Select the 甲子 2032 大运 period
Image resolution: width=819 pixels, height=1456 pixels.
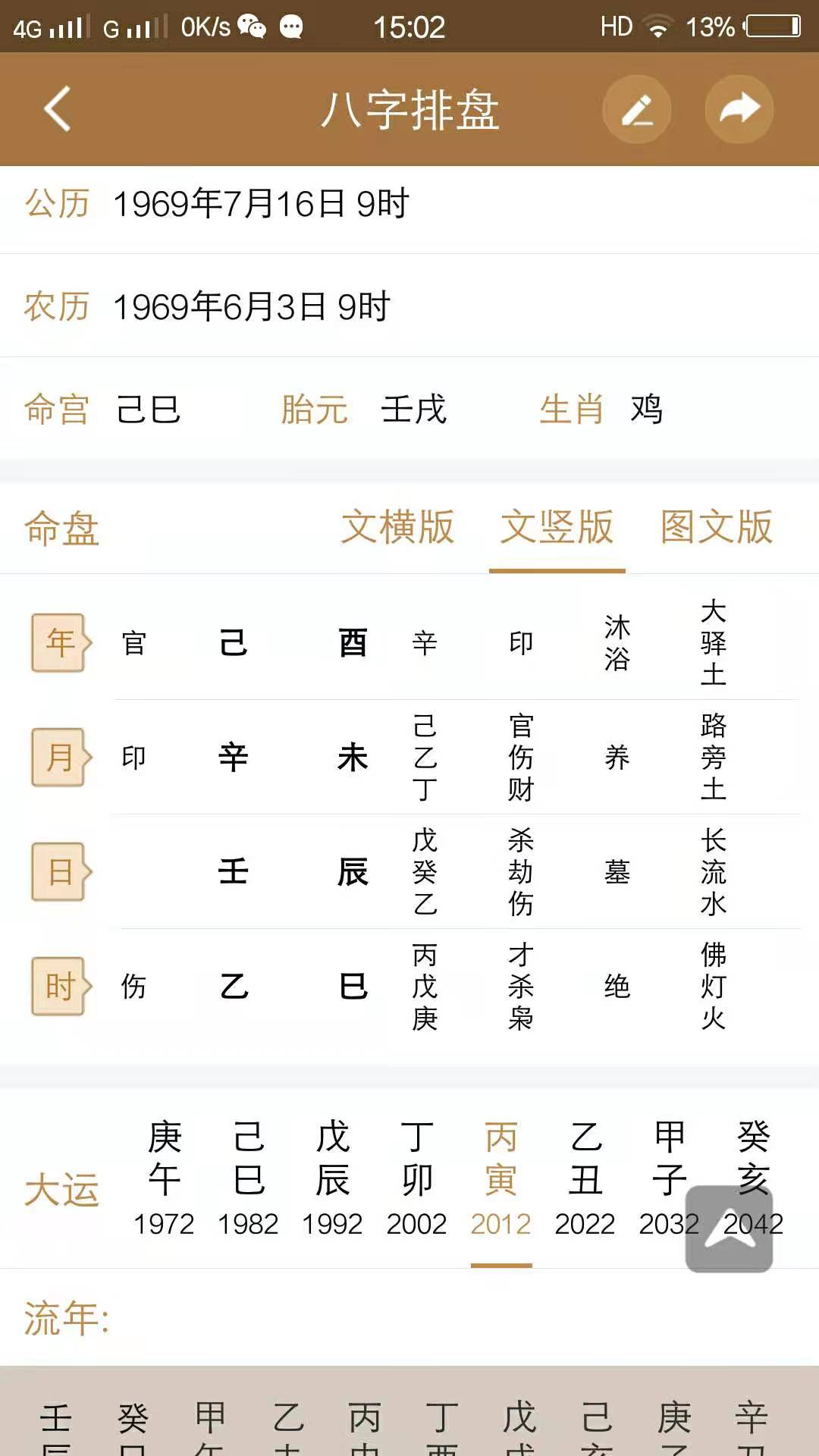669,1179
